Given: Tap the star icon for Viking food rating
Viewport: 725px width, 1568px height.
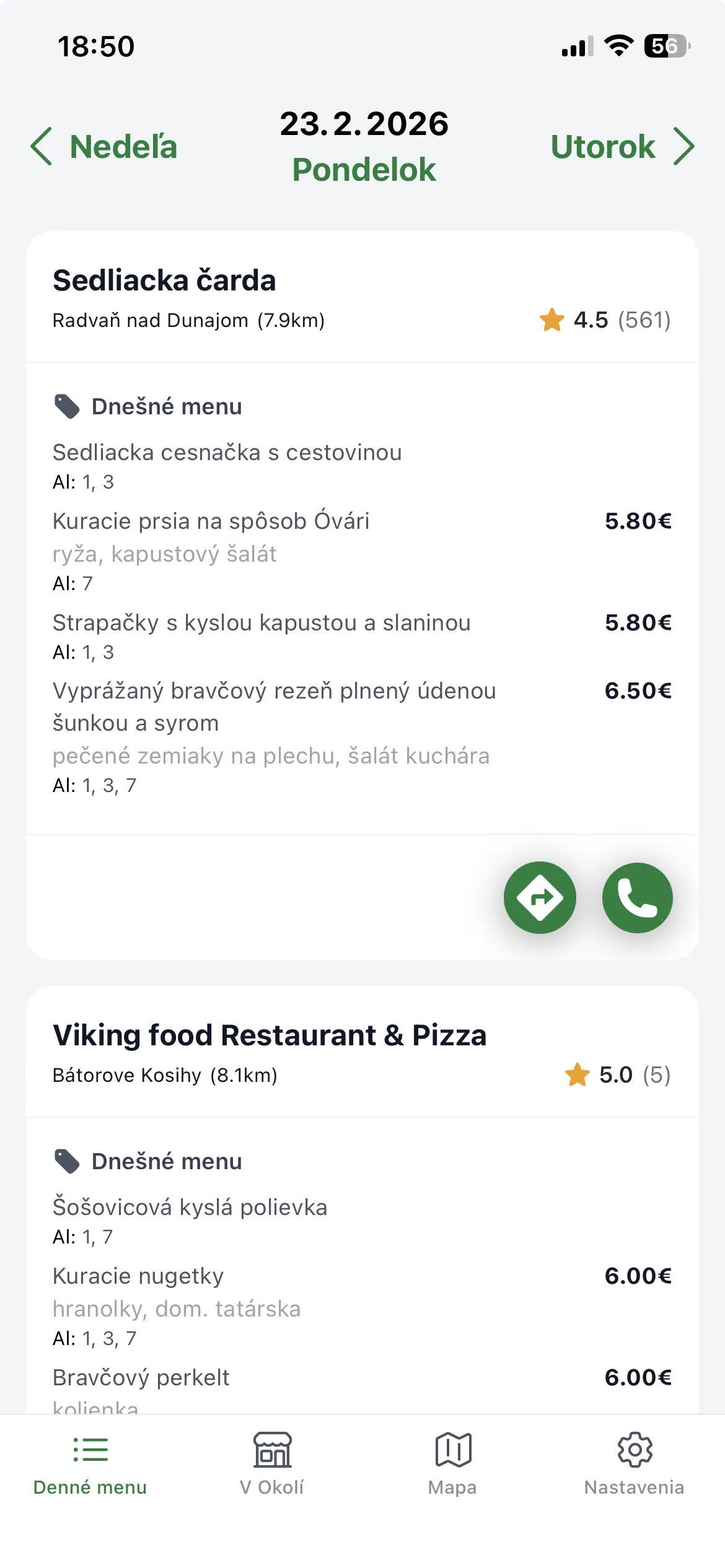Looking at the screenshot, I should tap(578, 1075).
